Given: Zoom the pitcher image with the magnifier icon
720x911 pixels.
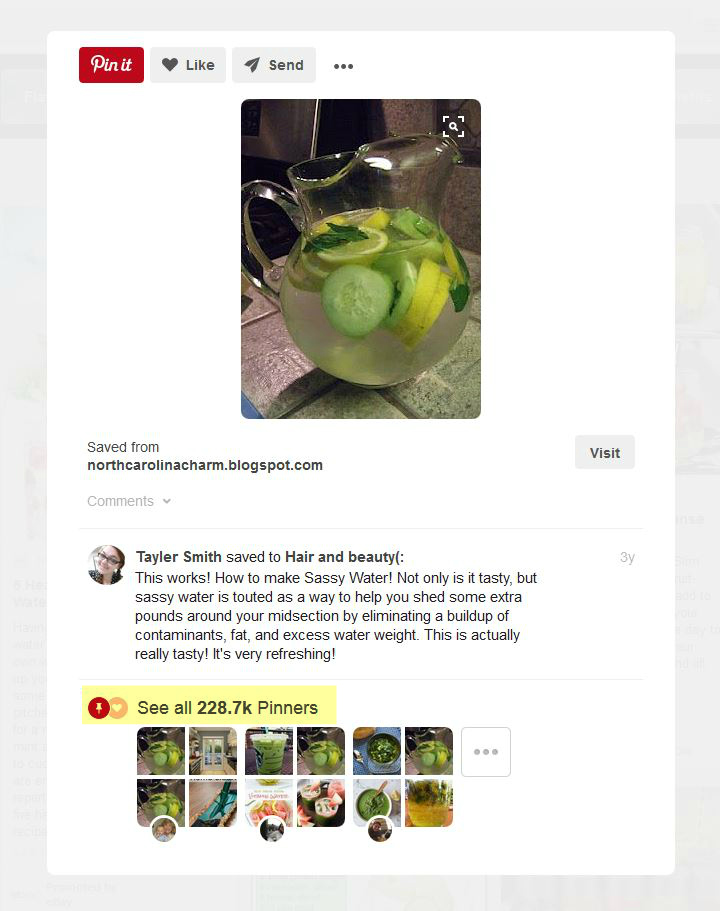Looking at the screenshot, I should (453, 126).
